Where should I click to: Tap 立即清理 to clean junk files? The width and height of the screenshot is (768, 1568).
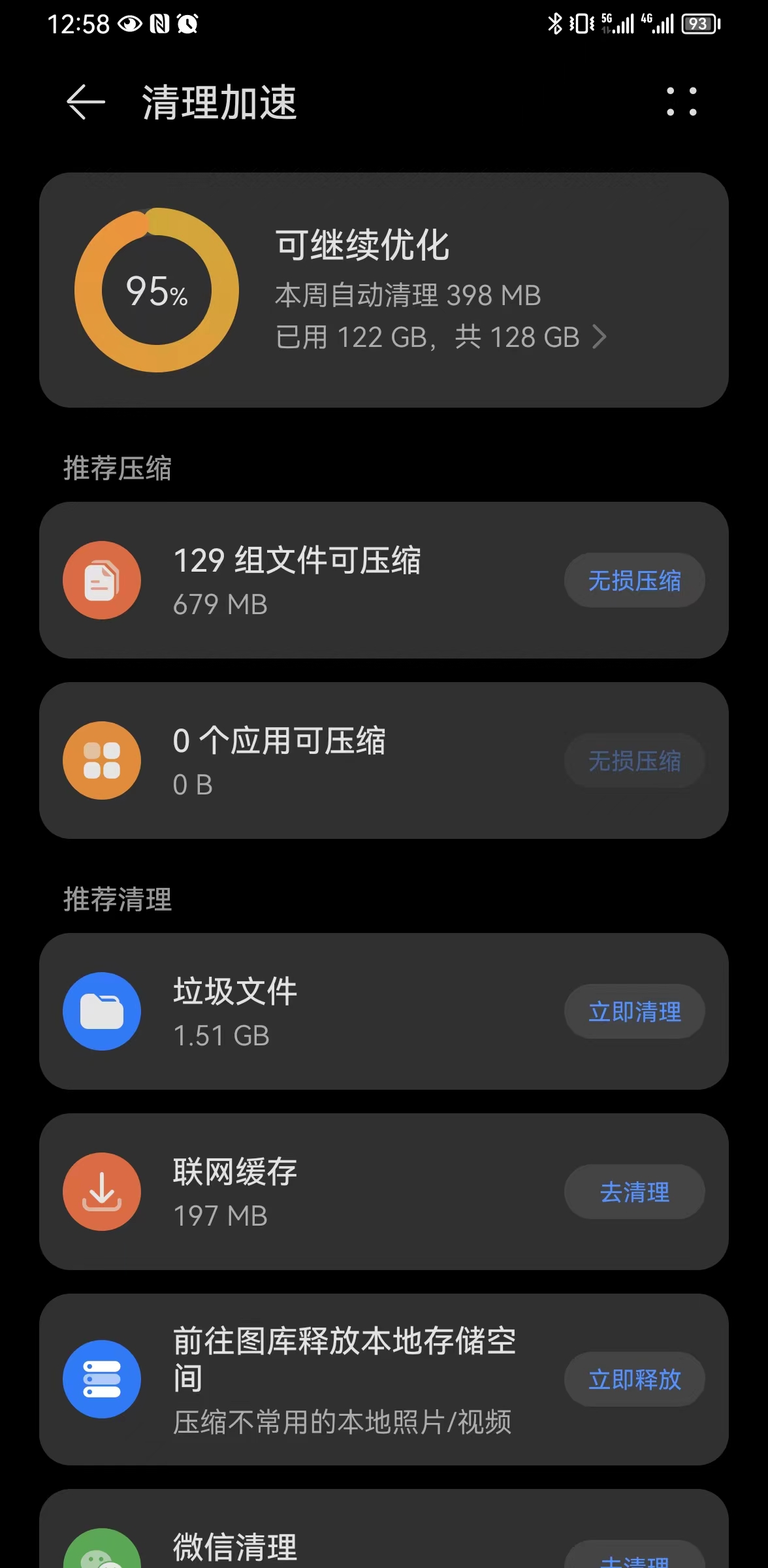[x=634, y=1011]
